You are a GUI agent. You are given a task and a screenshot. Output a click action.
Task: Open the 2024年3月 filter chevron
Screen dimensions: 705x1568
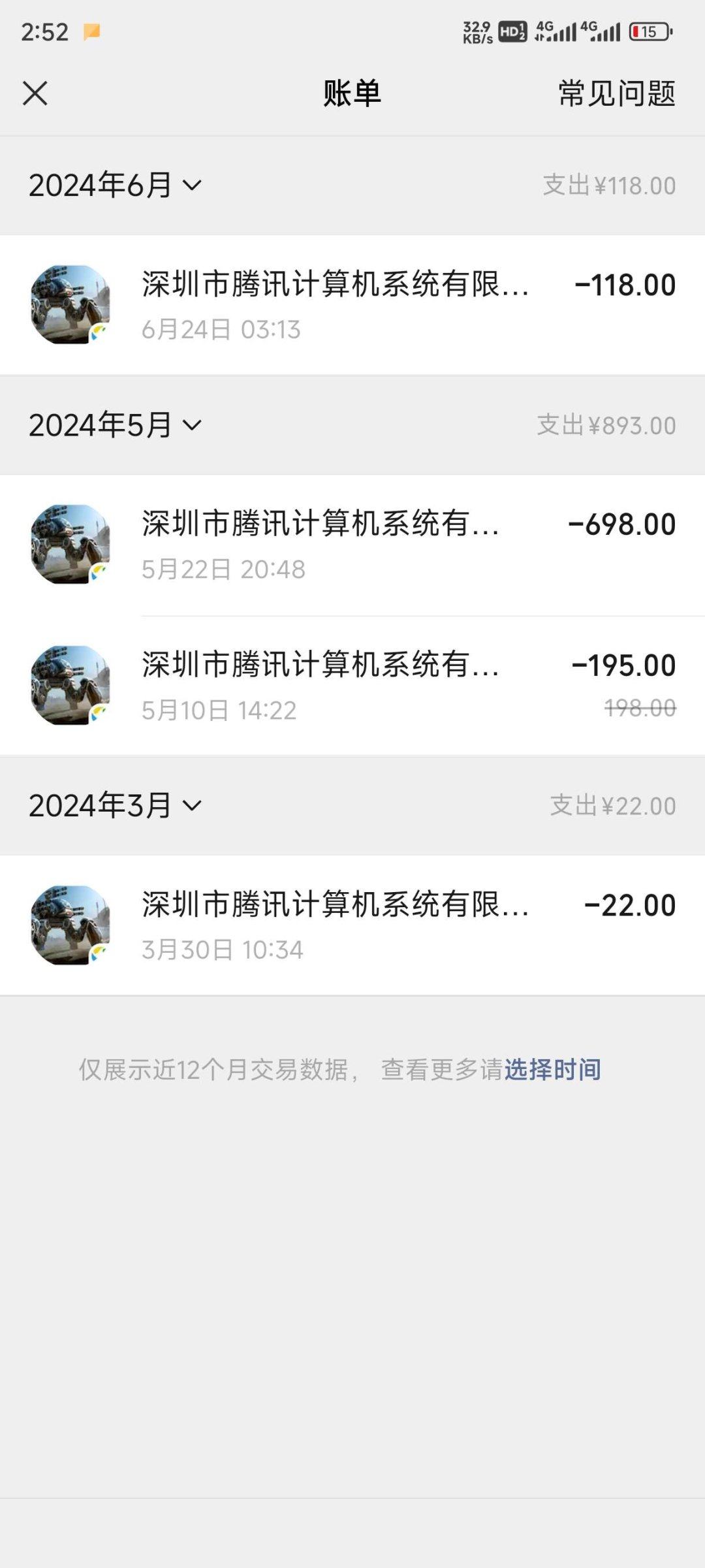(191, 807)
